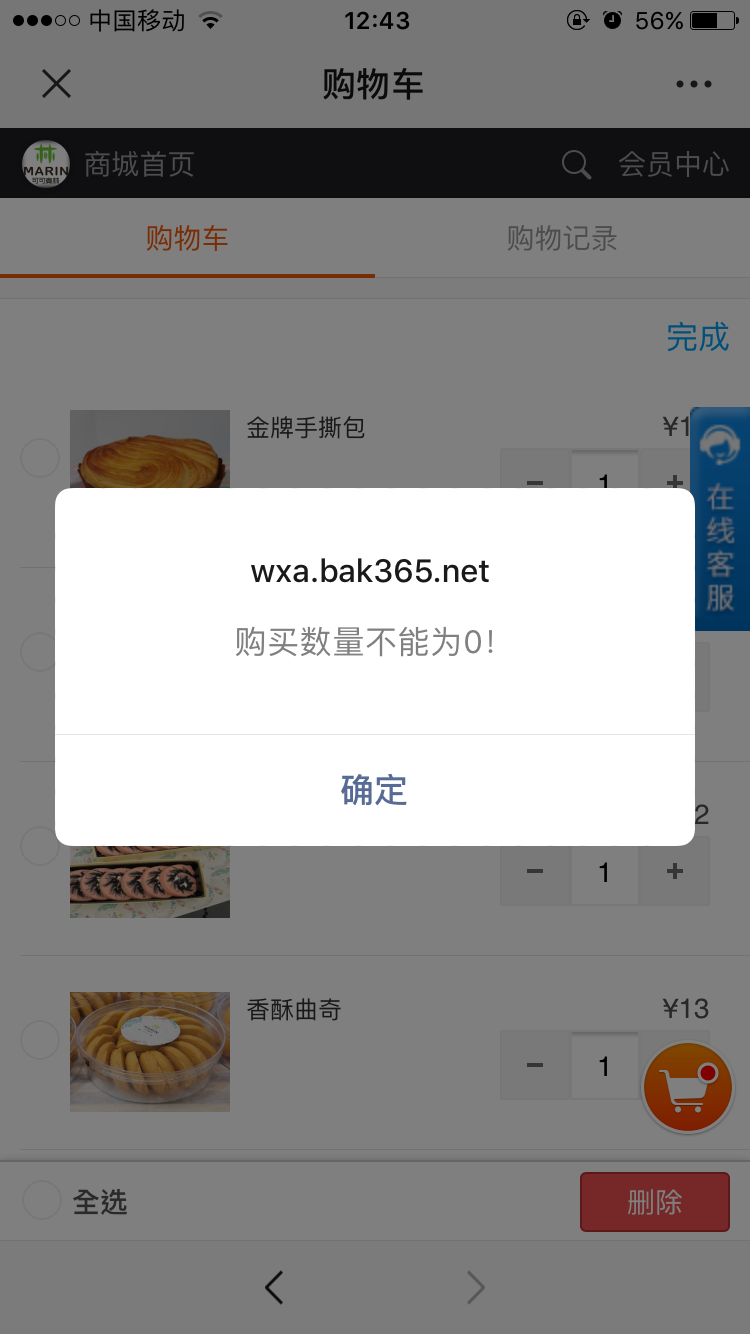Go to 商城首页
The height and width of the screenshot is (1334, 750).
click(x=139, y=164)
